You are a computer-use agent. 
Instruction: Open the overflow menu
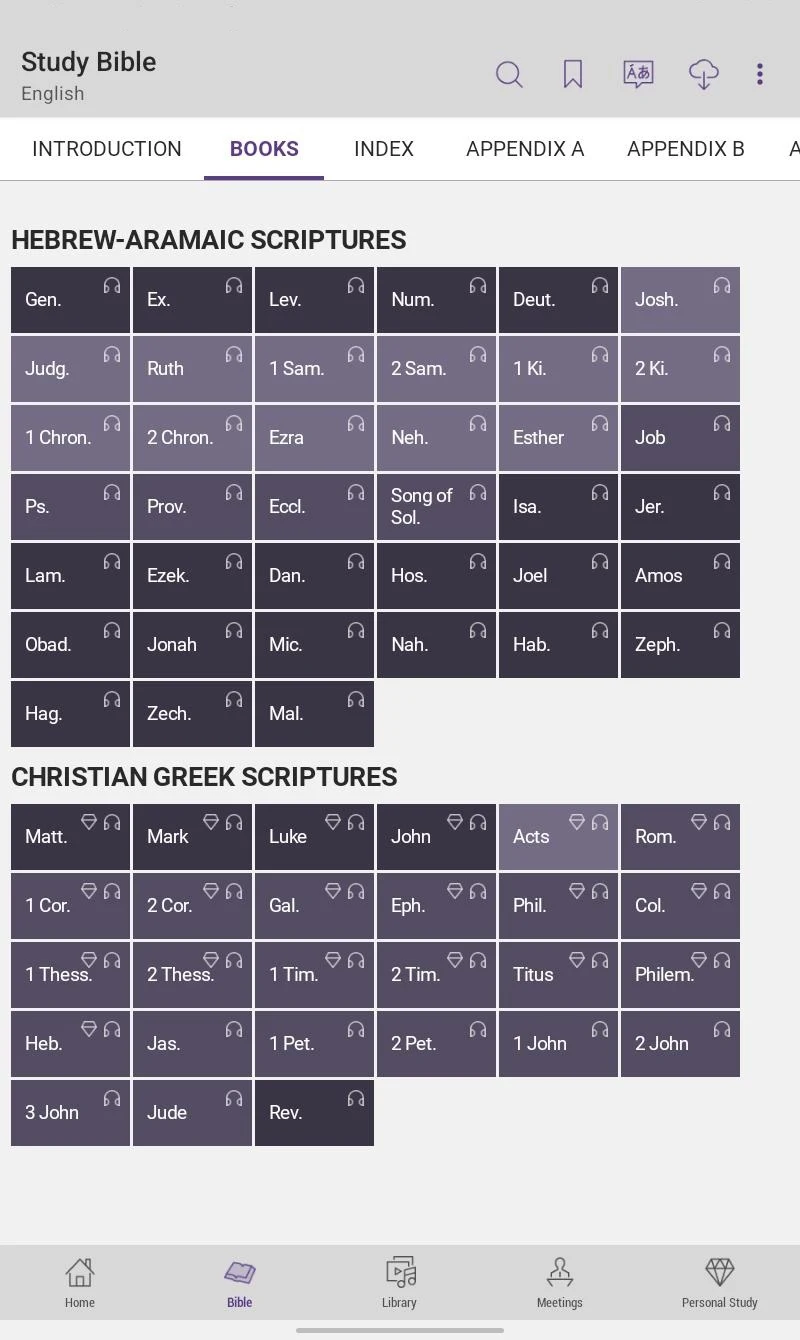(760, 74)
